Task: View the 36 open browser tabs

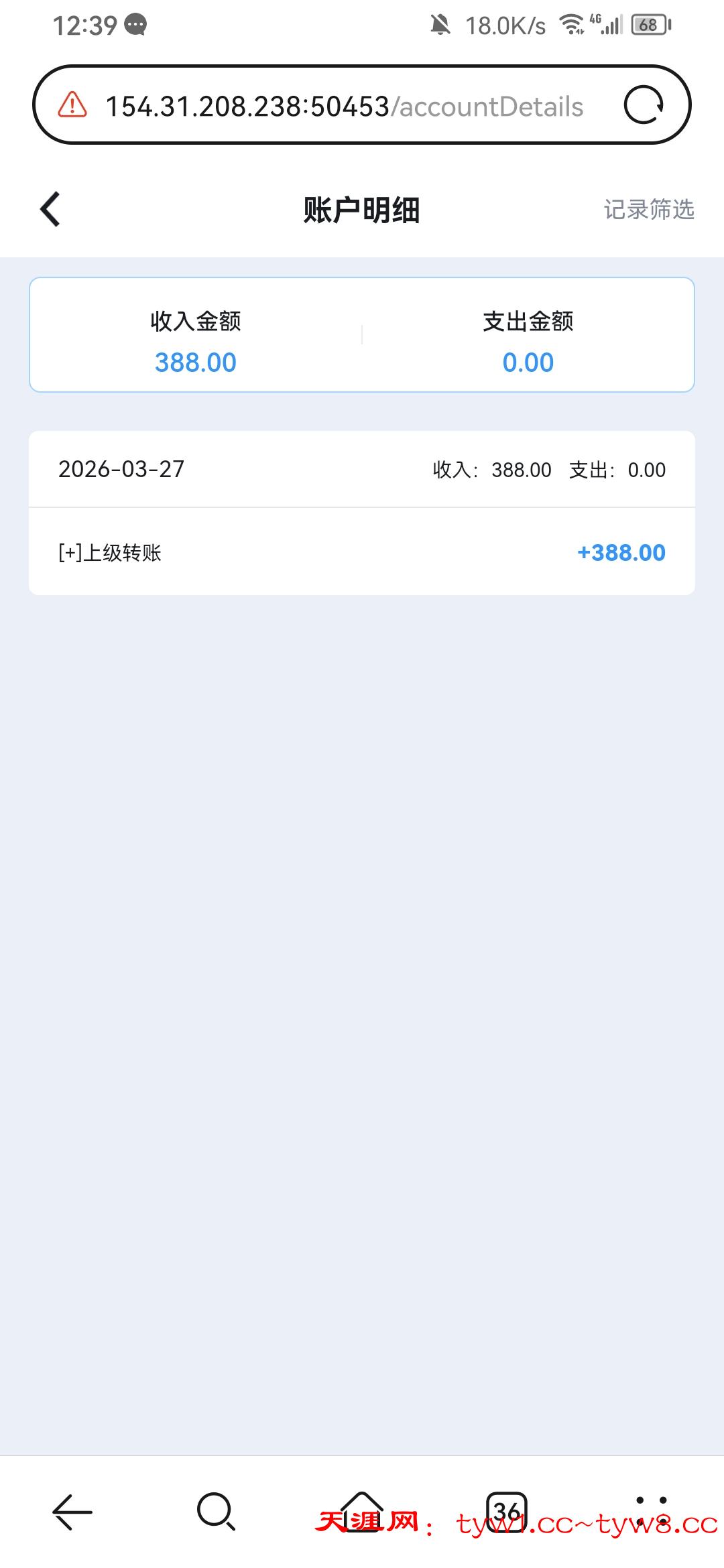Action: [506, 1512]
